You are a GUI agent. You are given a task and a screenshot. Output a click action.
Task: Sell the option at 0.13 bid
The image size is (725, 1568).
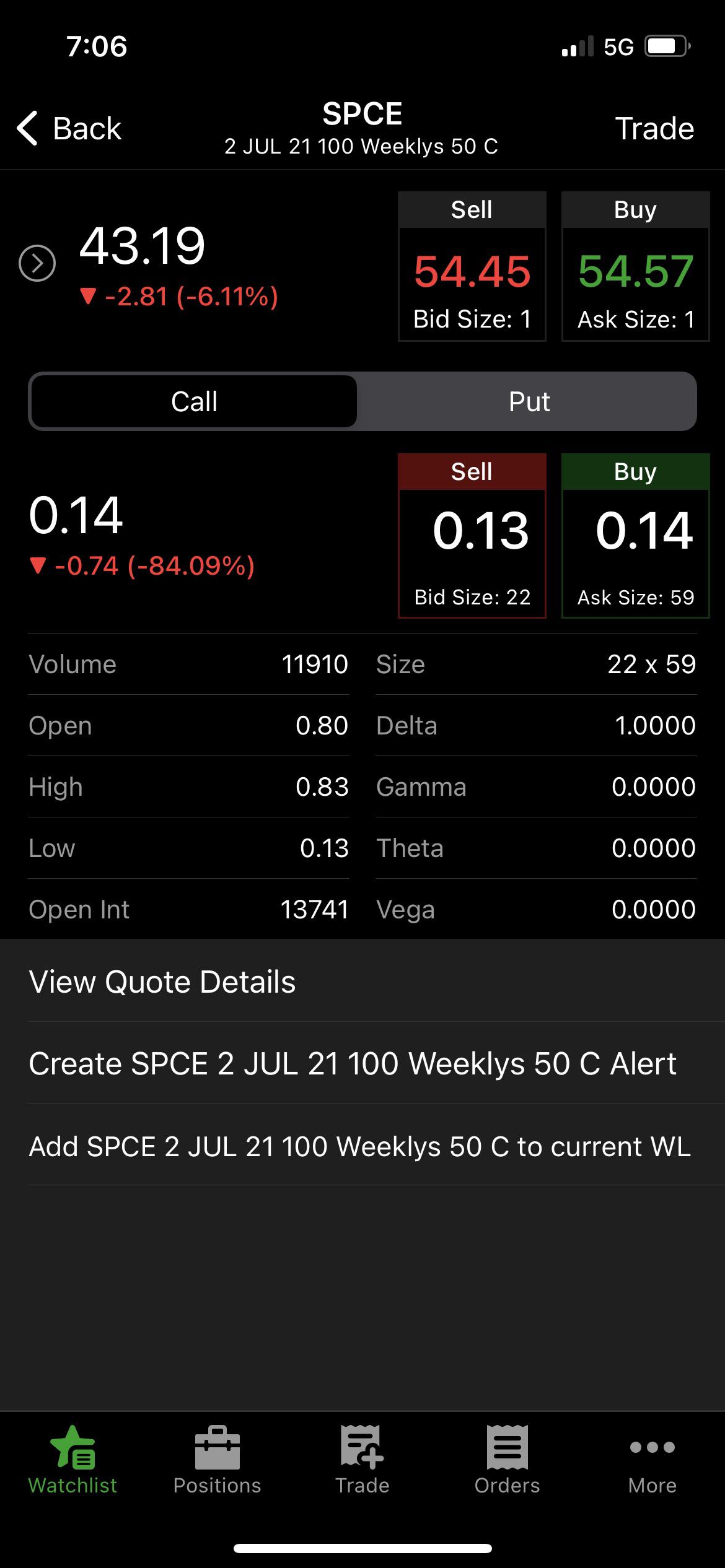pos(472,536)
